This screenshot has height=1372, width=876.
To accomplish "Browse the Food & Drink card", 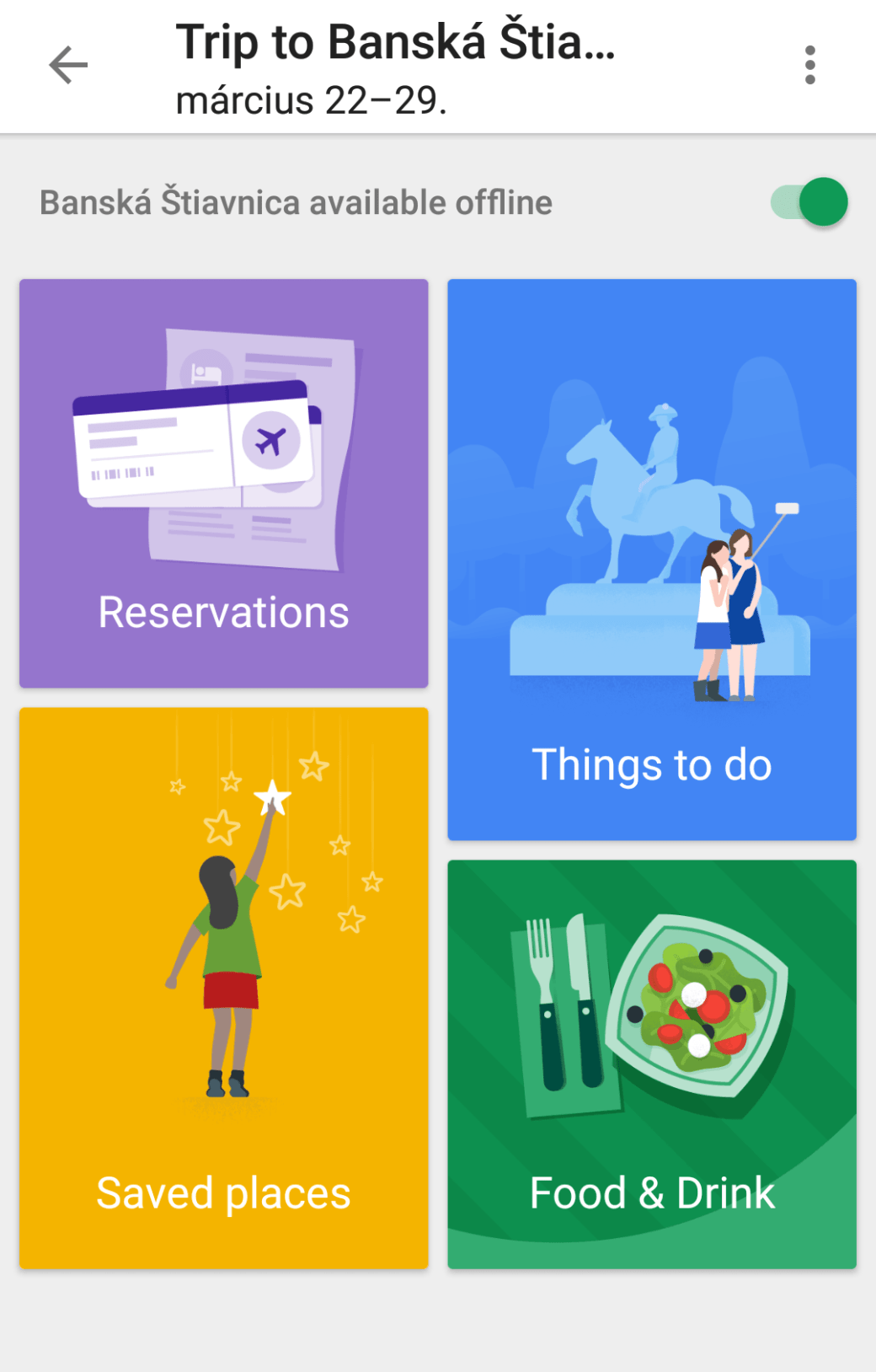I will (652, 1064).
